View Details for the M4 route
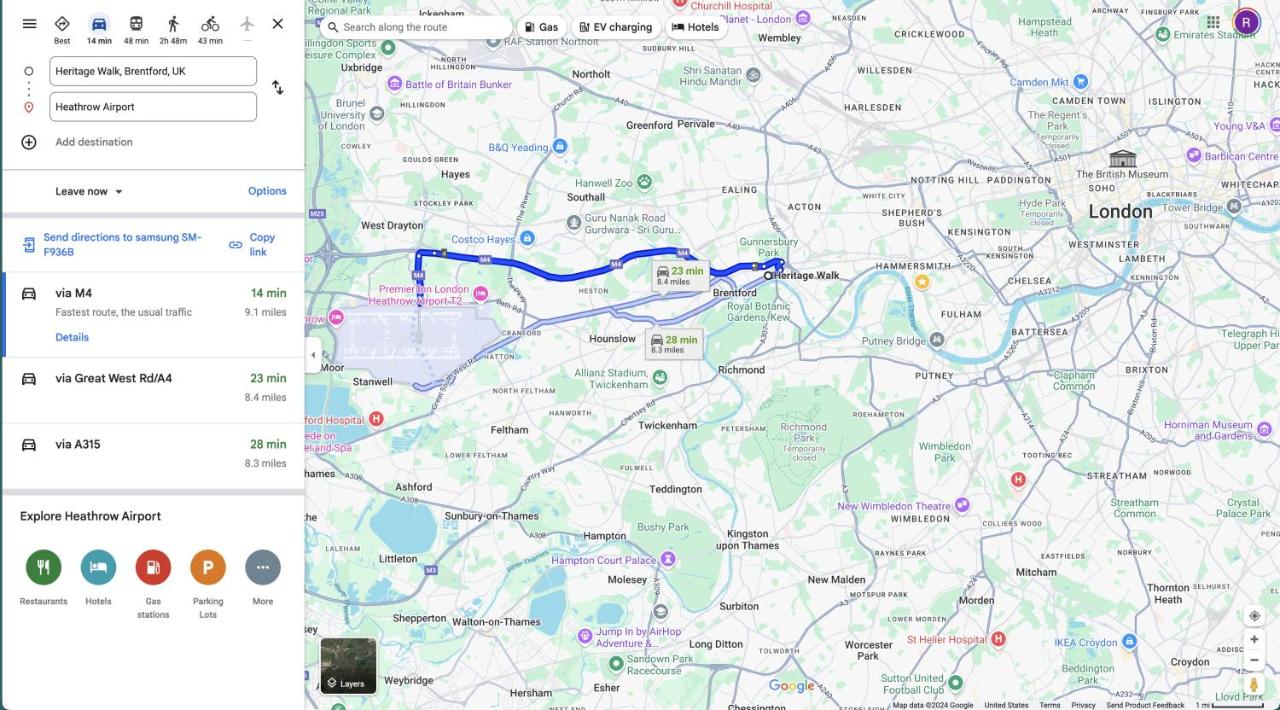This screenshot has width=1280, height=710. point(72,337)
